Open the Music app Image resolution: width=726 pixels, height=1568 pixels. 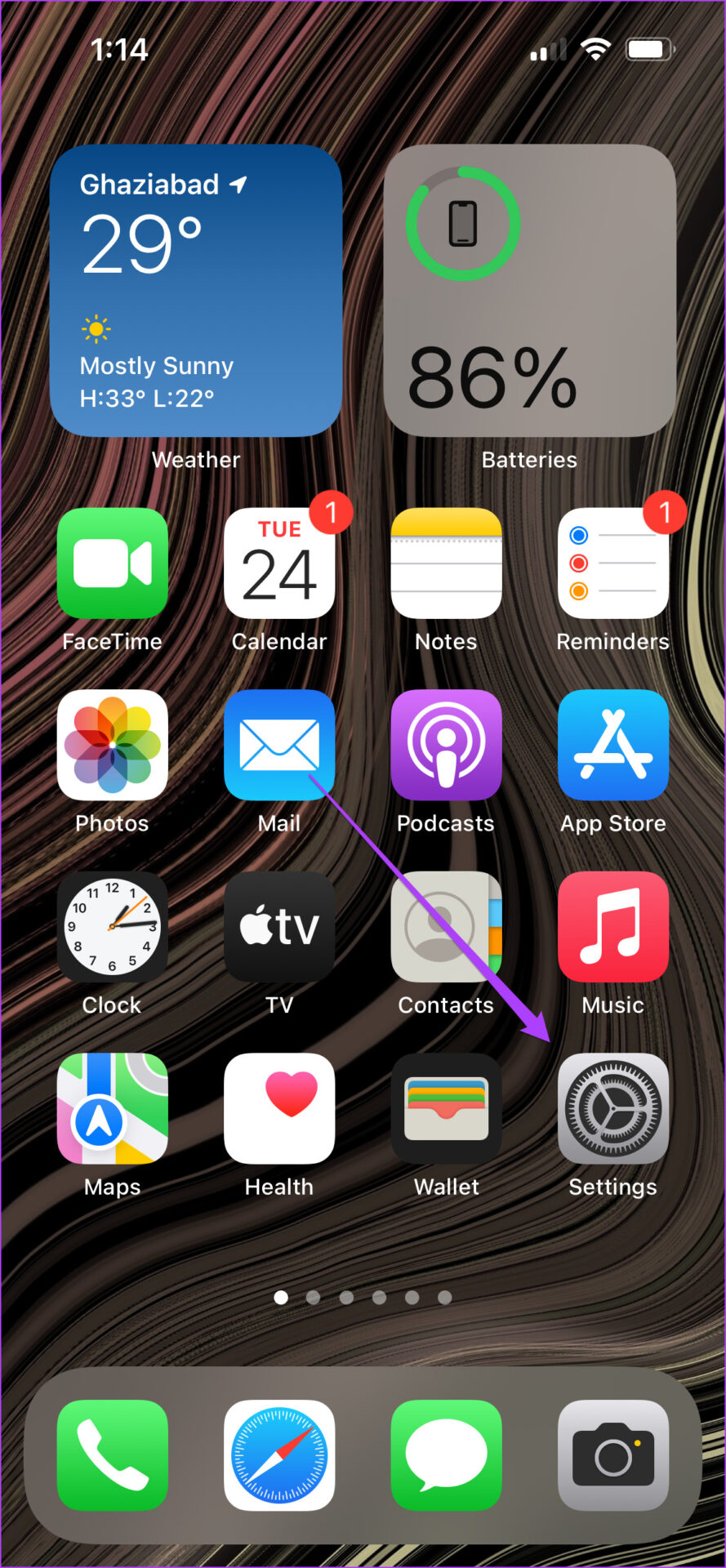click(612, 927)
